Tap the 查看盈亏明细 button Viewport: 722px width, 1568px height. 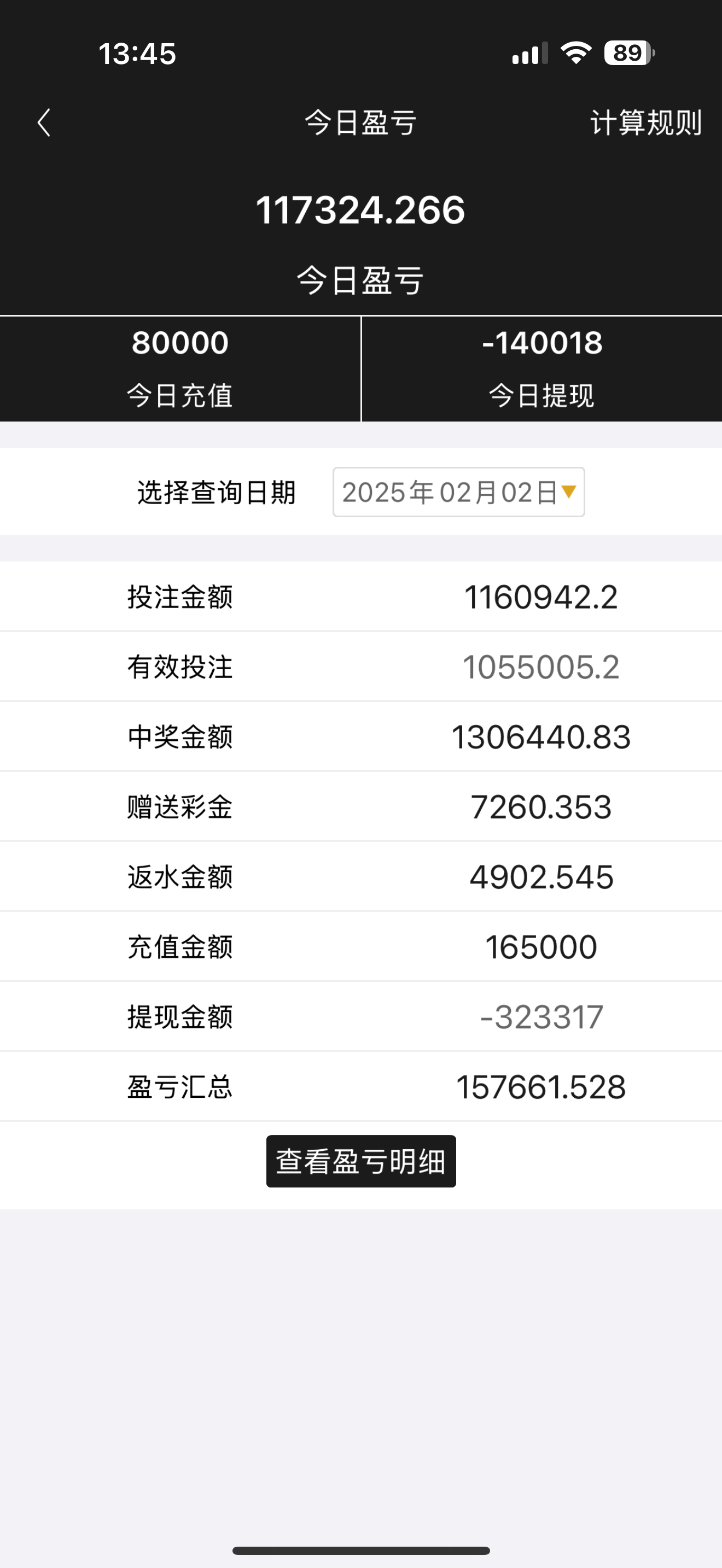[361, 1161]
